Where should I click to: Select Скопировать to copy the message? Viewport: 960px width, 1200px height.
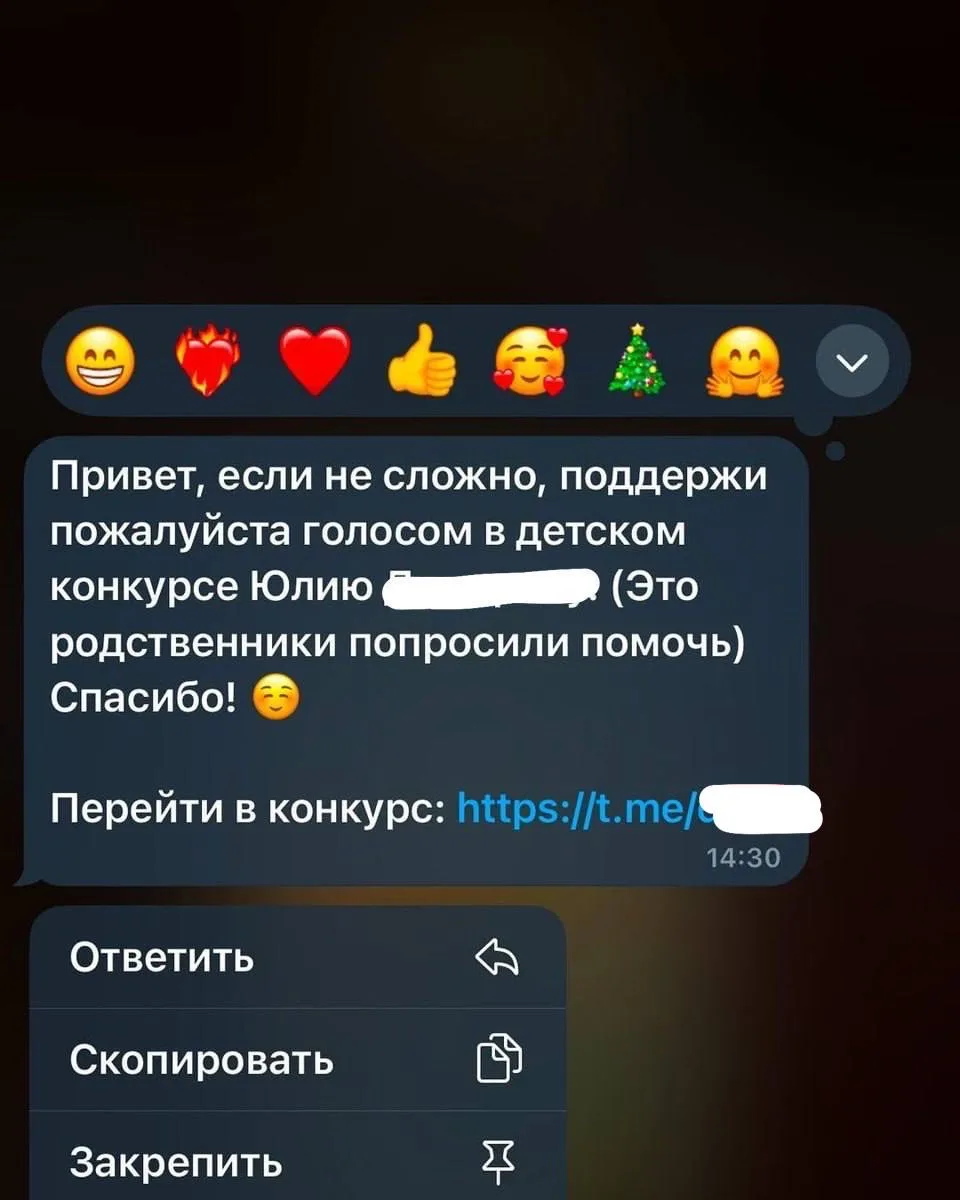tap(297, 1060)
